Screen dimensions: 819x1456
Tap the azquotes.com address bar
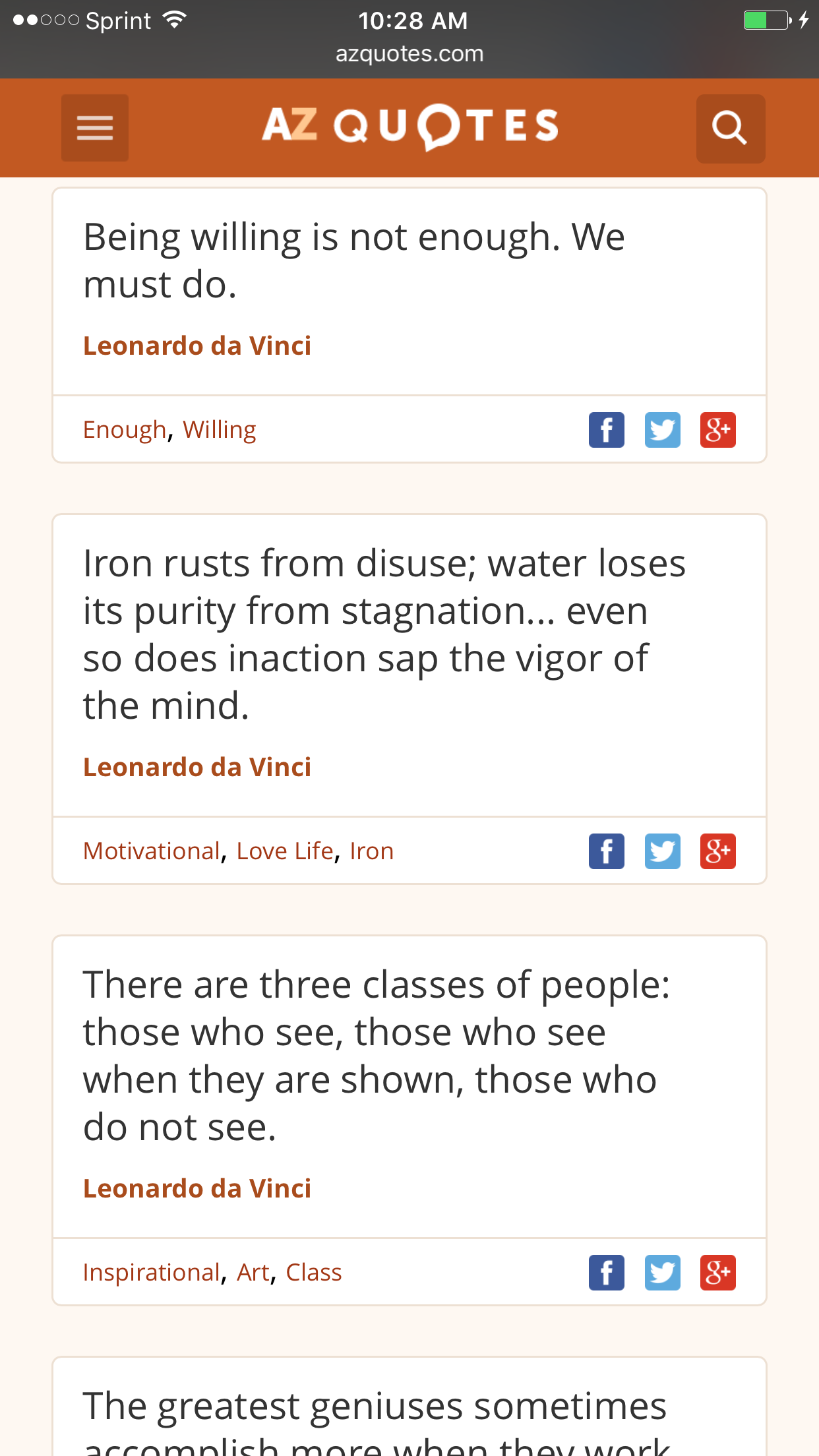click(409, 53)
